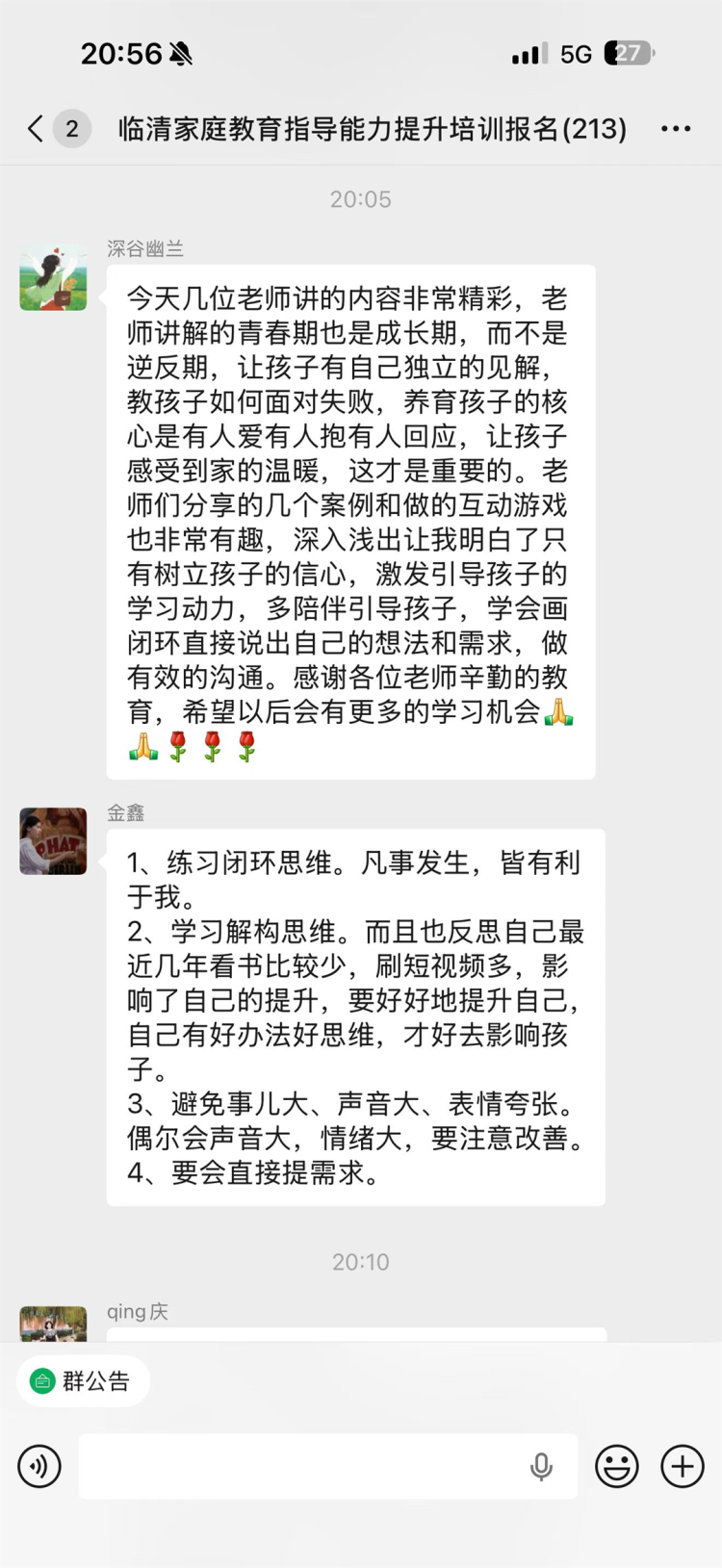Viewport: 722px width, 1568px height.
Task: Open the plus attachments menu
Action: [x=682, y=1466]
